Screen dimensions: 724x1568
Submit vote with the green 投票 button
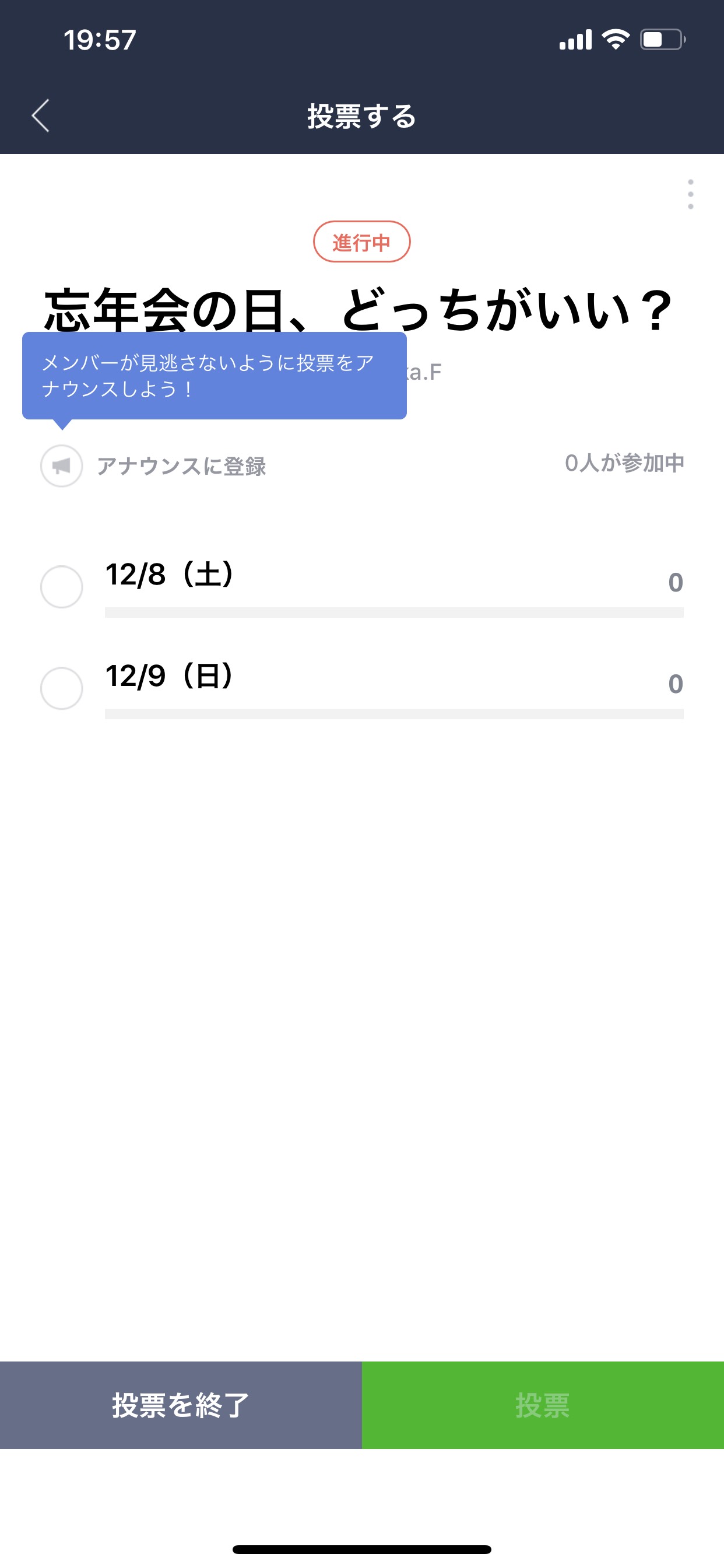pos(543,1405)
